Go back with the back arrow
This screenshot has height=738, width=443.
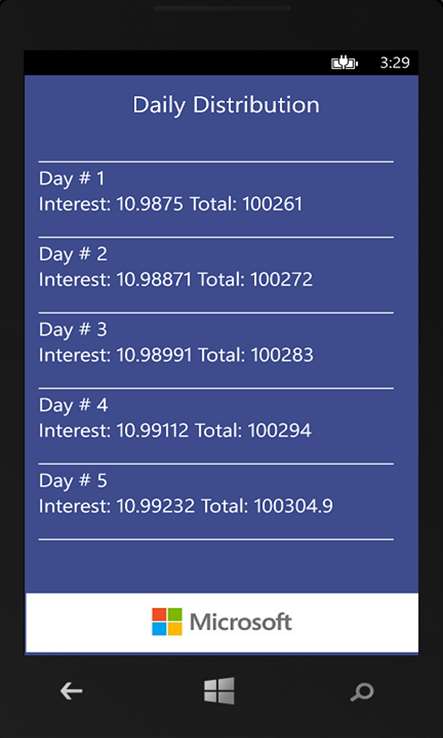click(x=71, y=691)
